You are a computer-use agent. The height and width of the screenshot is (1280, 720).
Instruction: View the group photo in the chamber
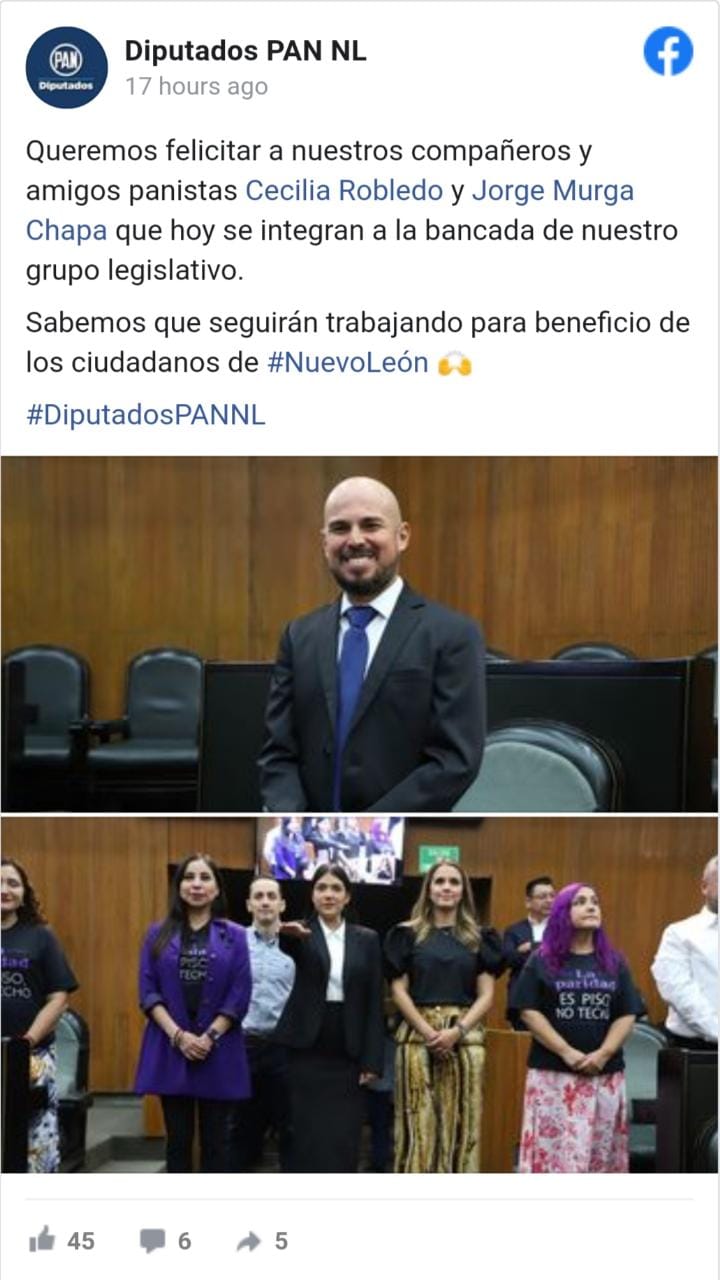point(359,995)
